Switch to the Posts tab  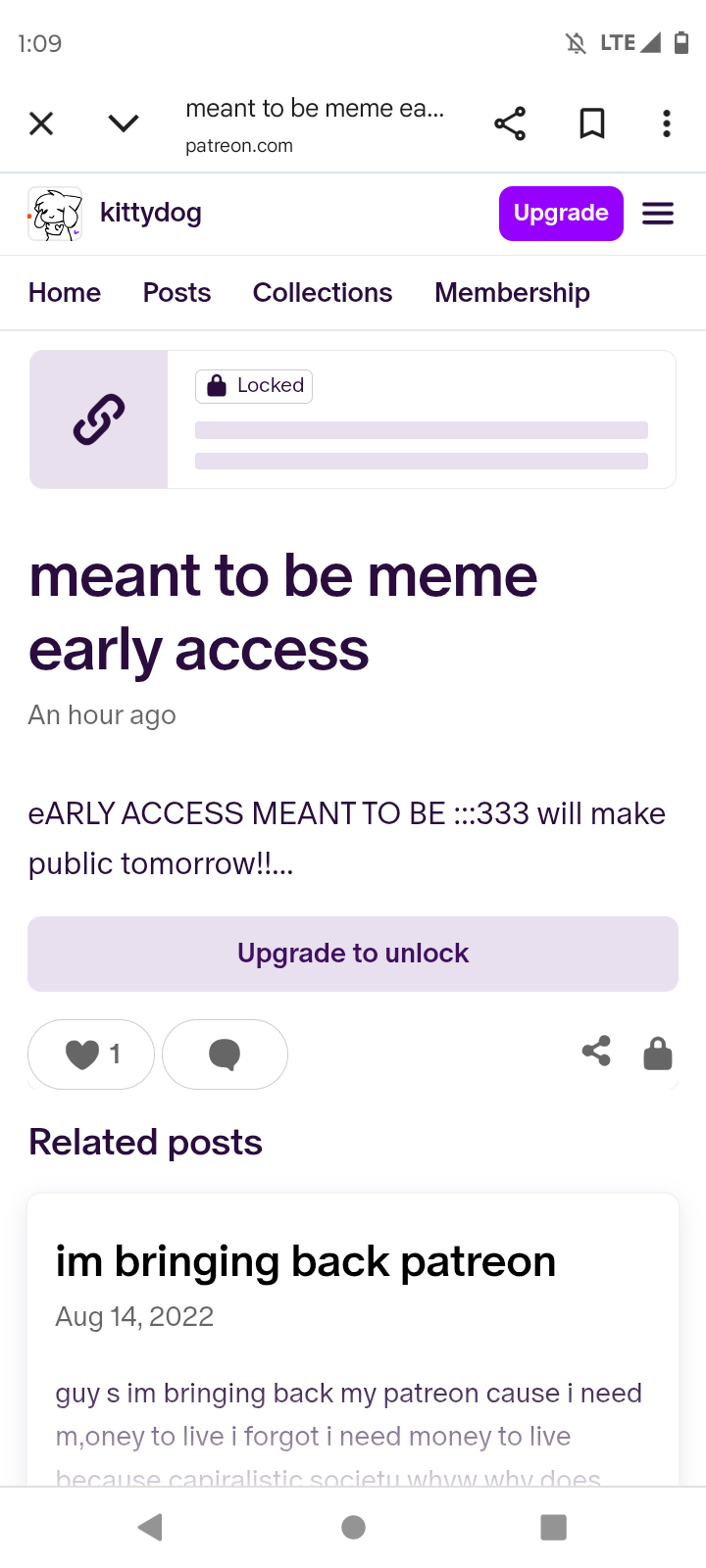176,292
